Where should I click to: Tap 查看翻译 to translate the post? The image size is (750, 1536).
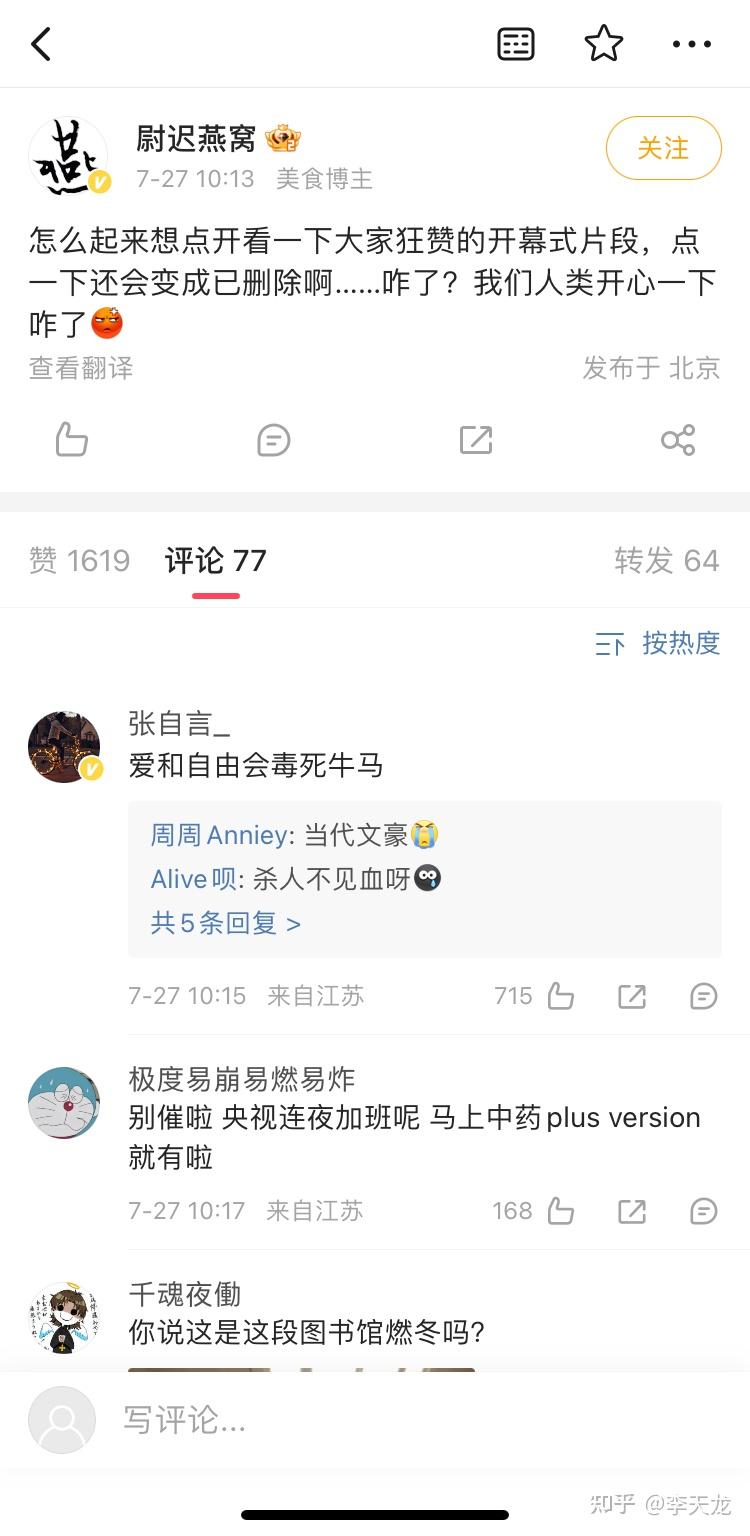(x=81, y=368)
